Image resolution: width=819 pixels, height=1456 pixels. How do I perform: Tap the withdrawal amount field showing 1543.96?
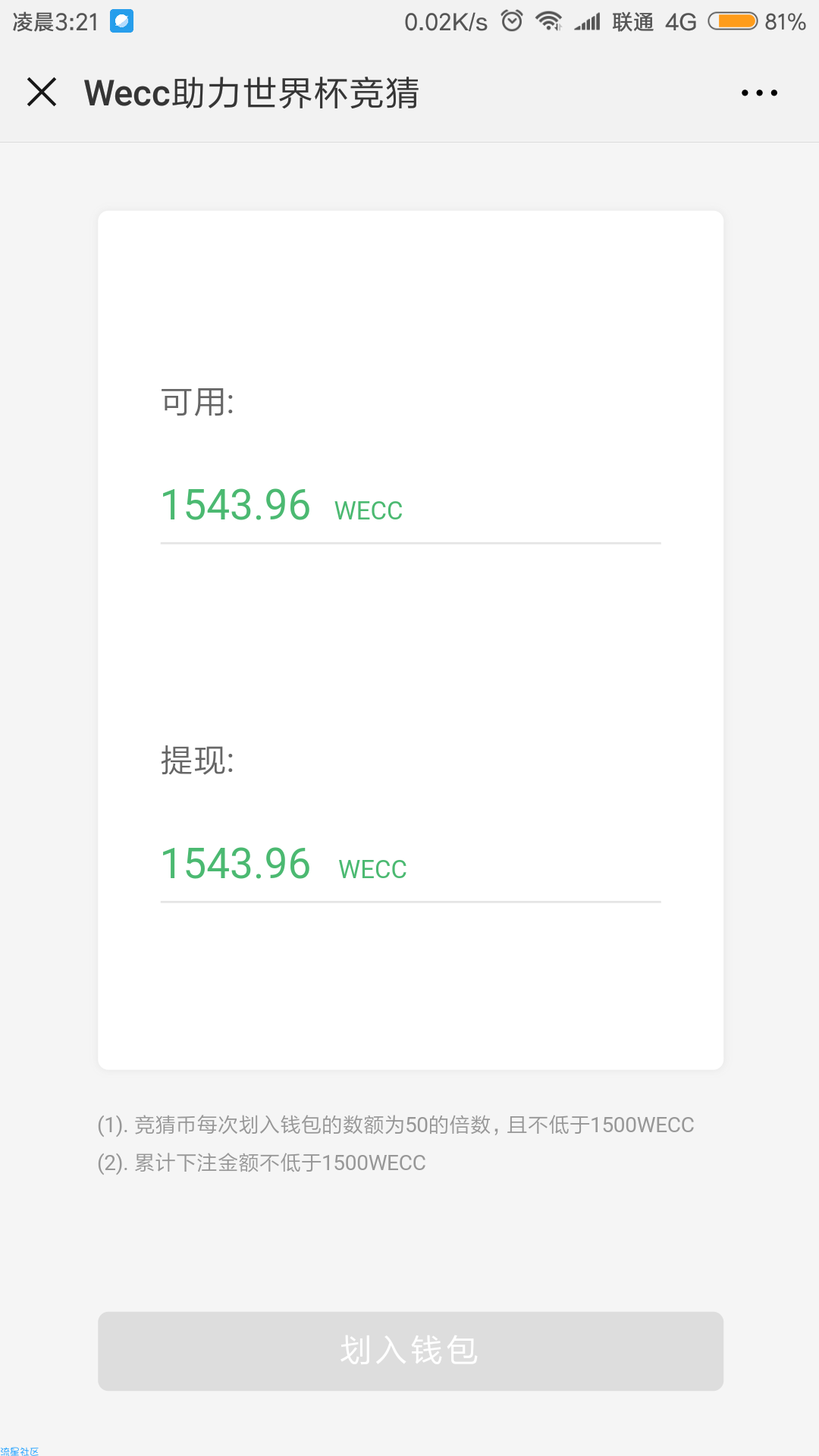click(x=410, y=864)
